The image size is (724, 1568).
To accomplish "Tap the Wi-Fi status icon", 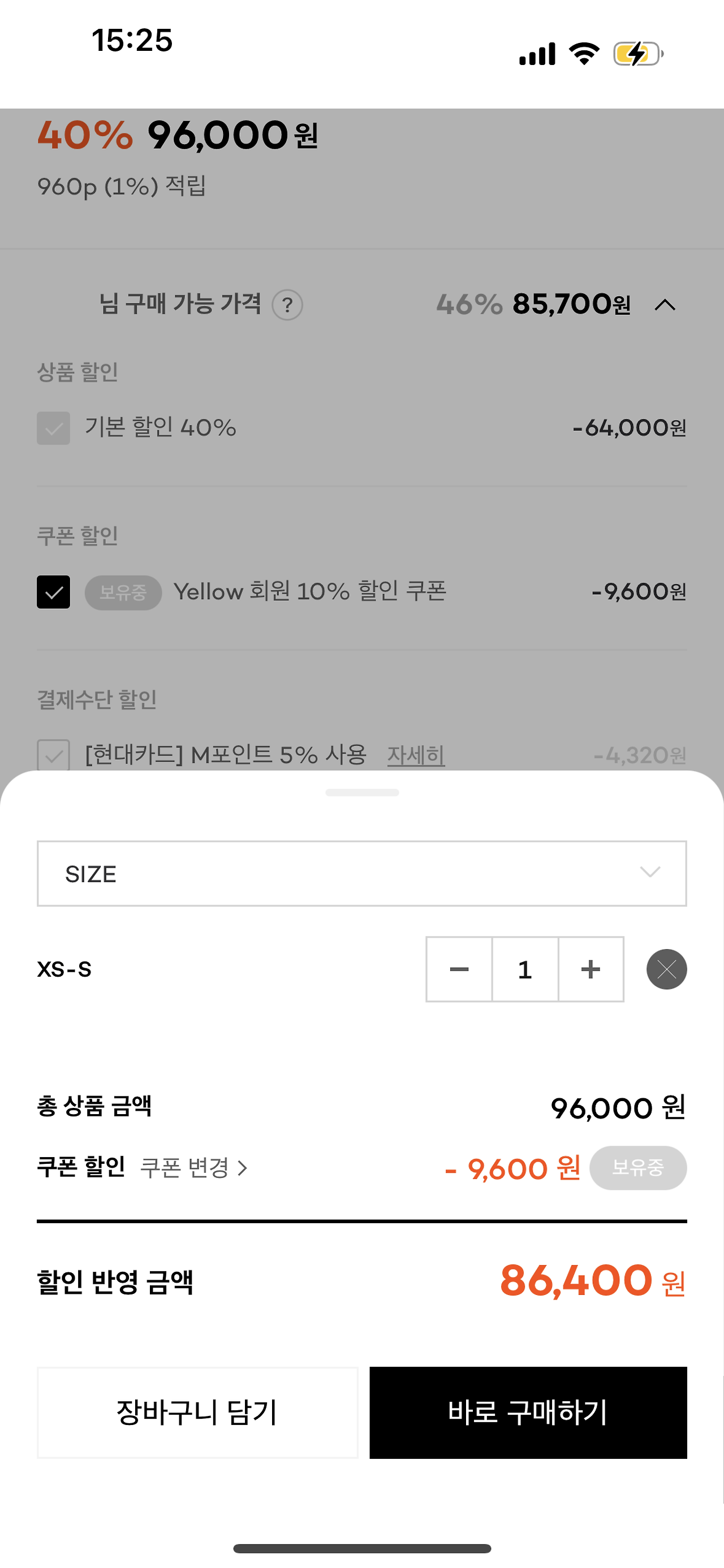I will point(583,54).
